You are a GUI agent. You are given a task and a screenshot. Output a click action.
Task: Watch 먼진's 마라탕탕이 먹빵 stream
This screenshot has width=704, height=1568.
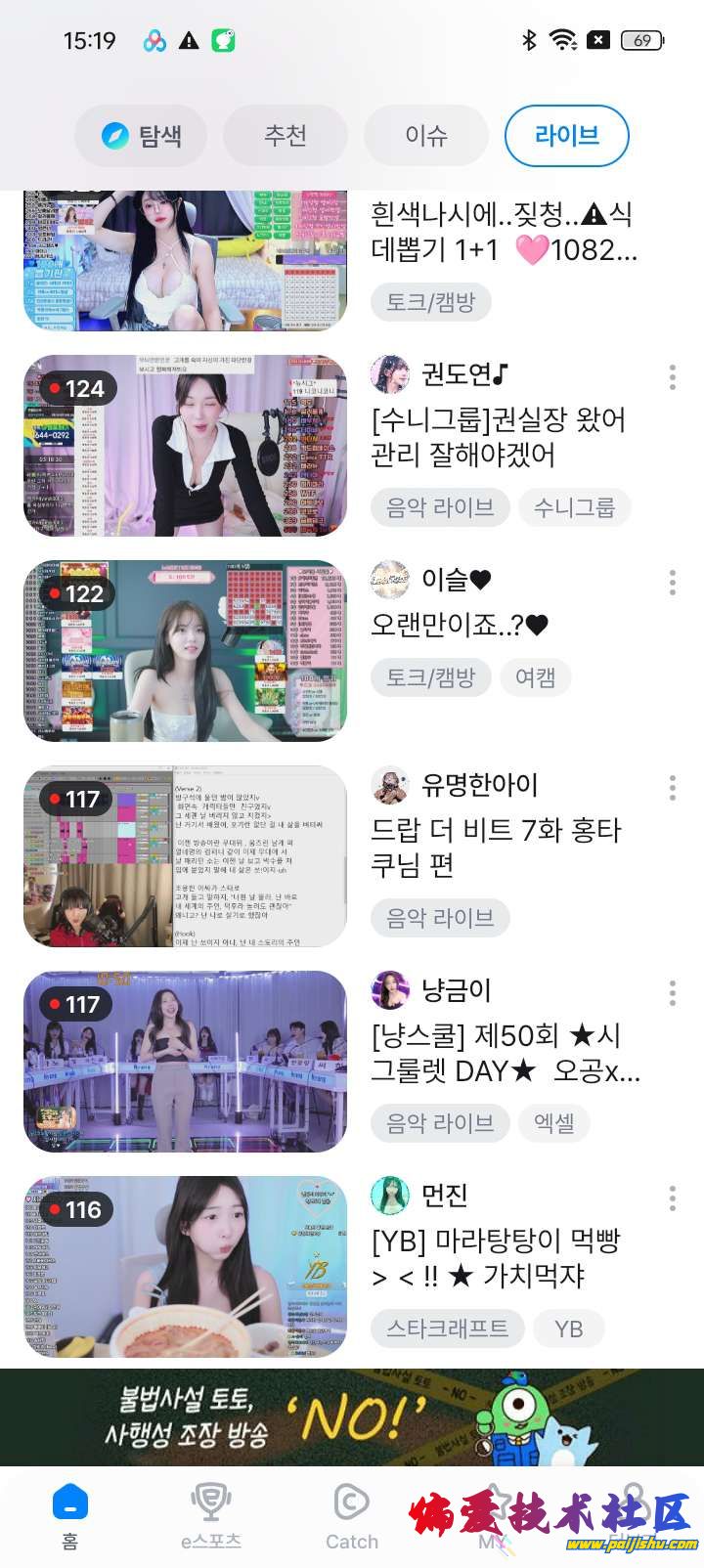(x=185, y=1267)
